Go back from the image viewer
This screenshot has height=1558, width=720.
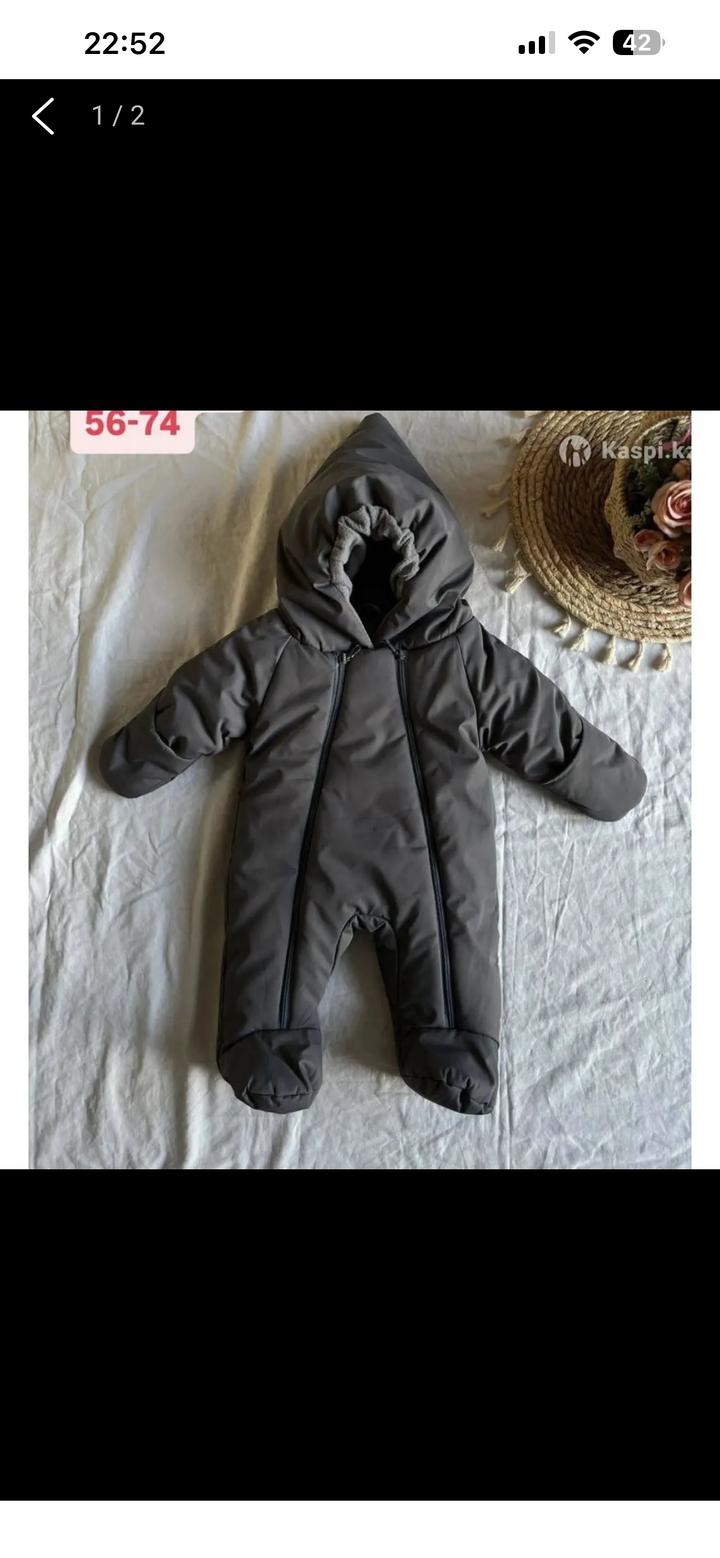[x=43, y=116]
